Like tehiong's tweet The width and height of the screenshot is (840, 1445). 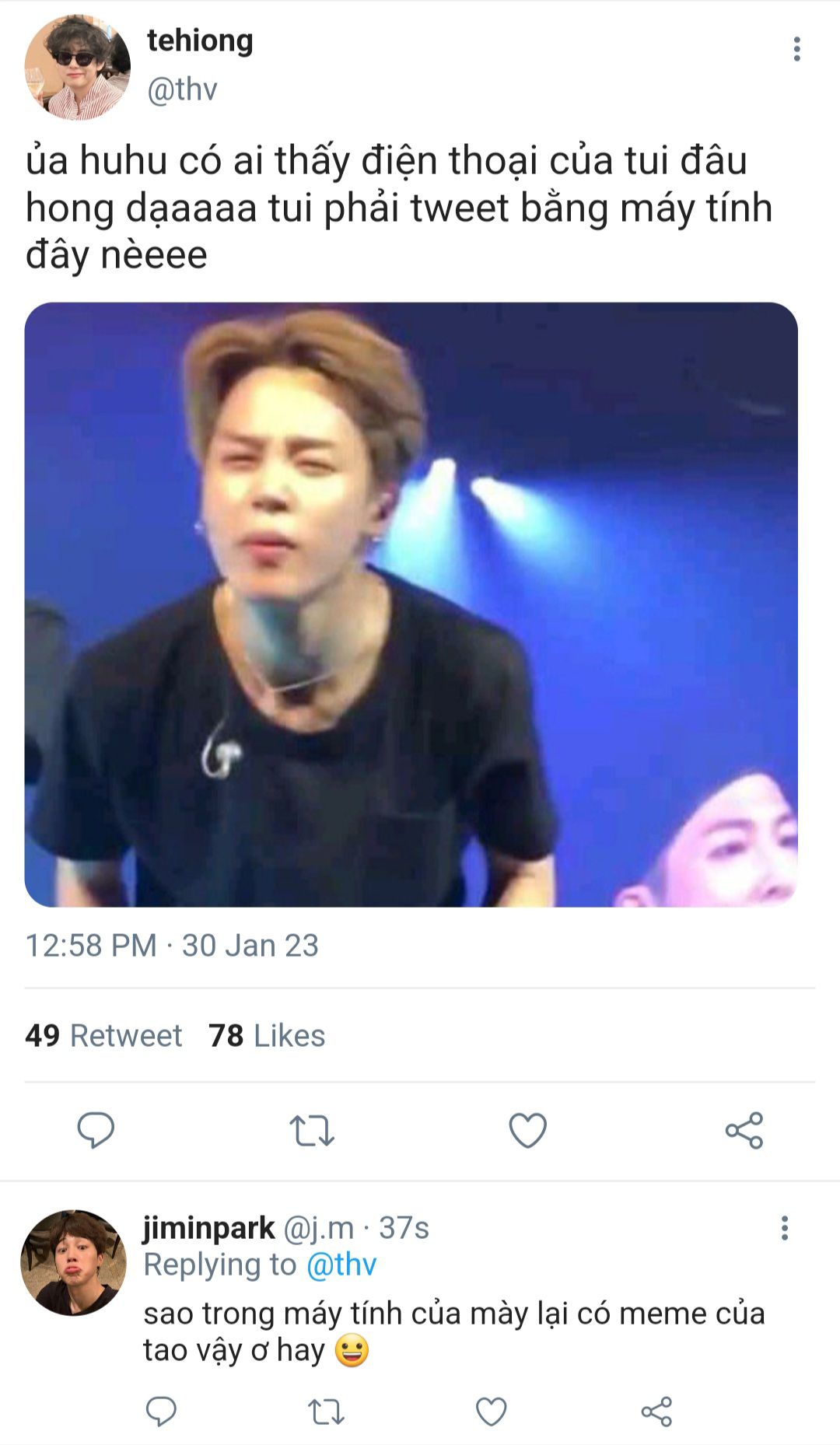click(x=528, y=1131)
